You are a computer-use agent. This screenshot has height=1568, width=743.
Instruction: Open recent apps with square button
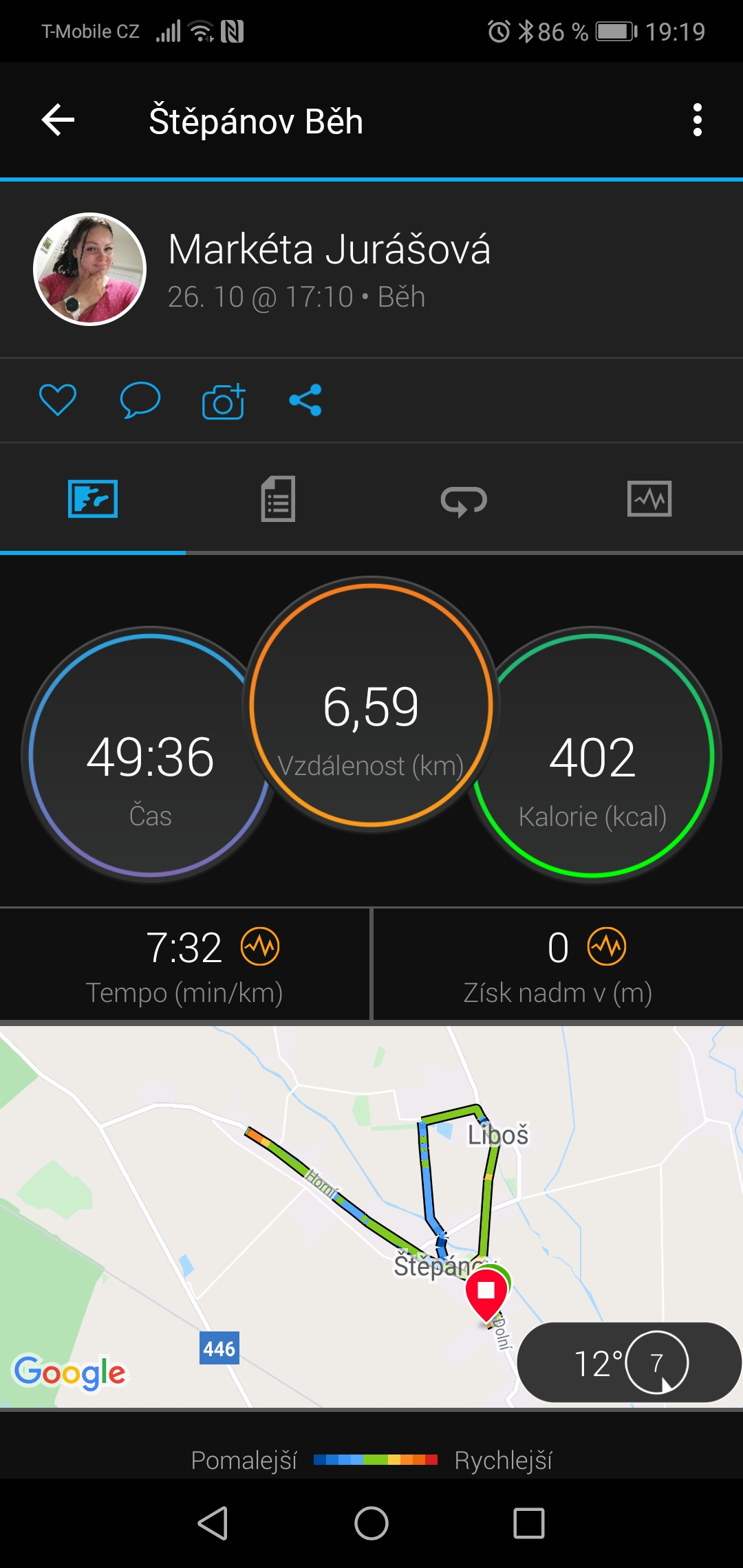529,1523
